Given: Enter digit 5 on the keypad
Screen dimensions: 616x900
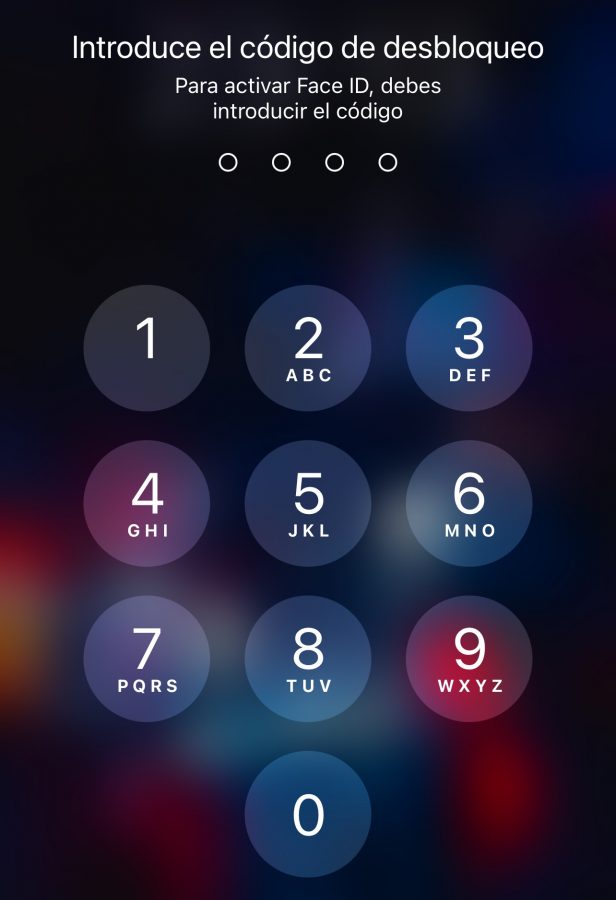Looking at the screenshot, I should (x=308, y=503).
